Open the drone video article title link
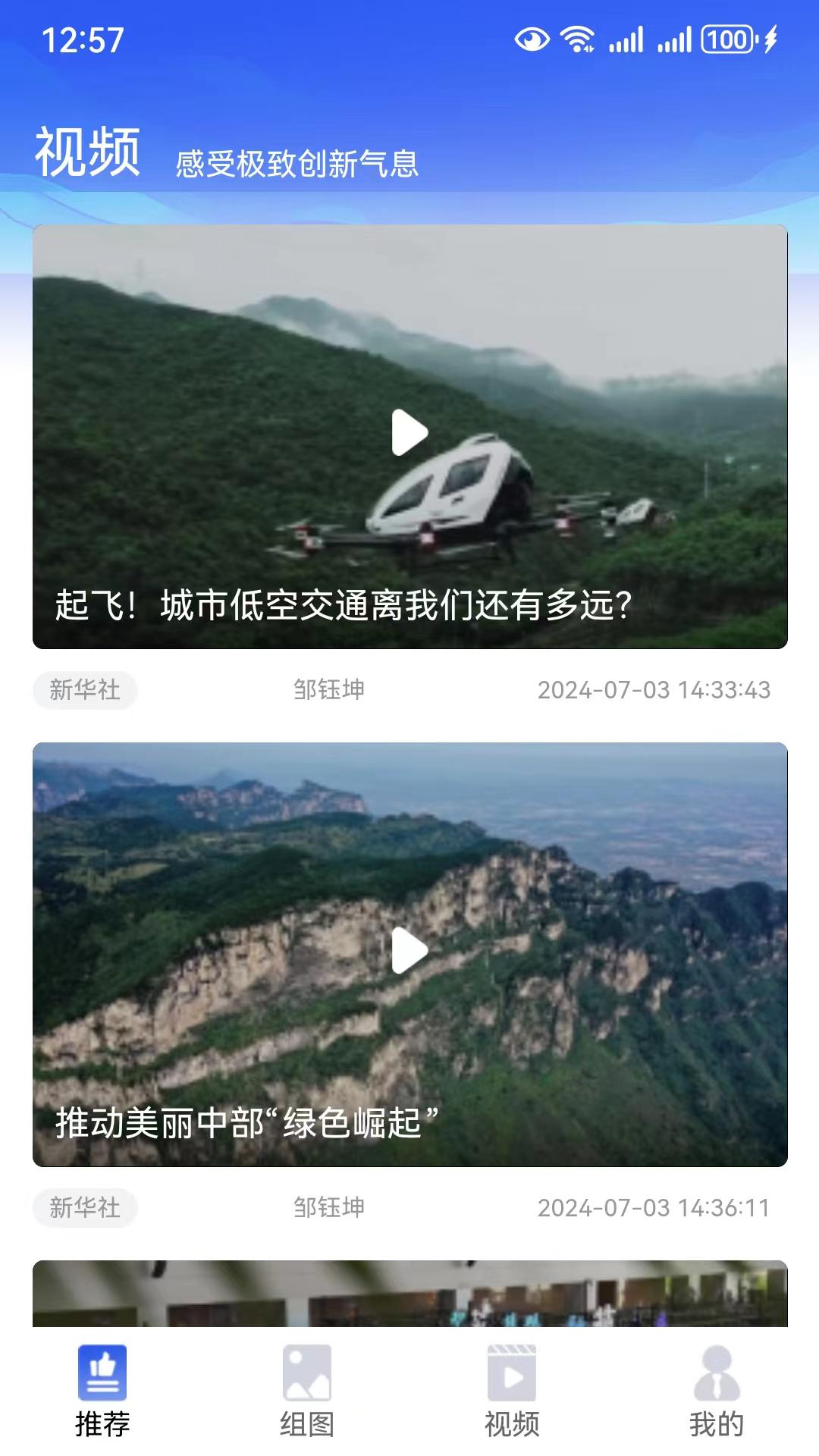The height and width of the screenshot is (1456, 819). (343, 606)
